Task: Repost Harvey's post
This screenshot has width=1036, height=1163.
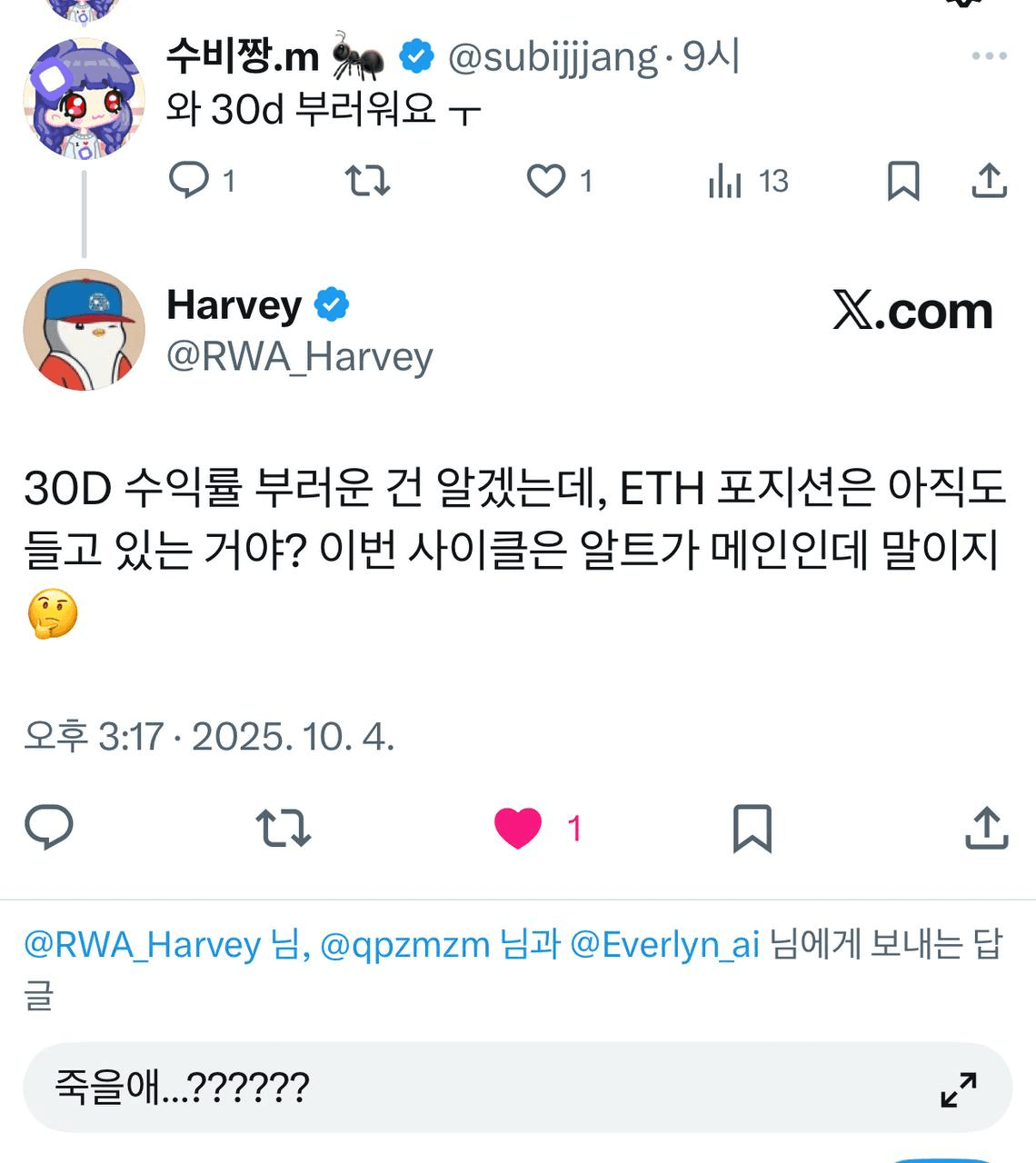Action: (284, 828)
